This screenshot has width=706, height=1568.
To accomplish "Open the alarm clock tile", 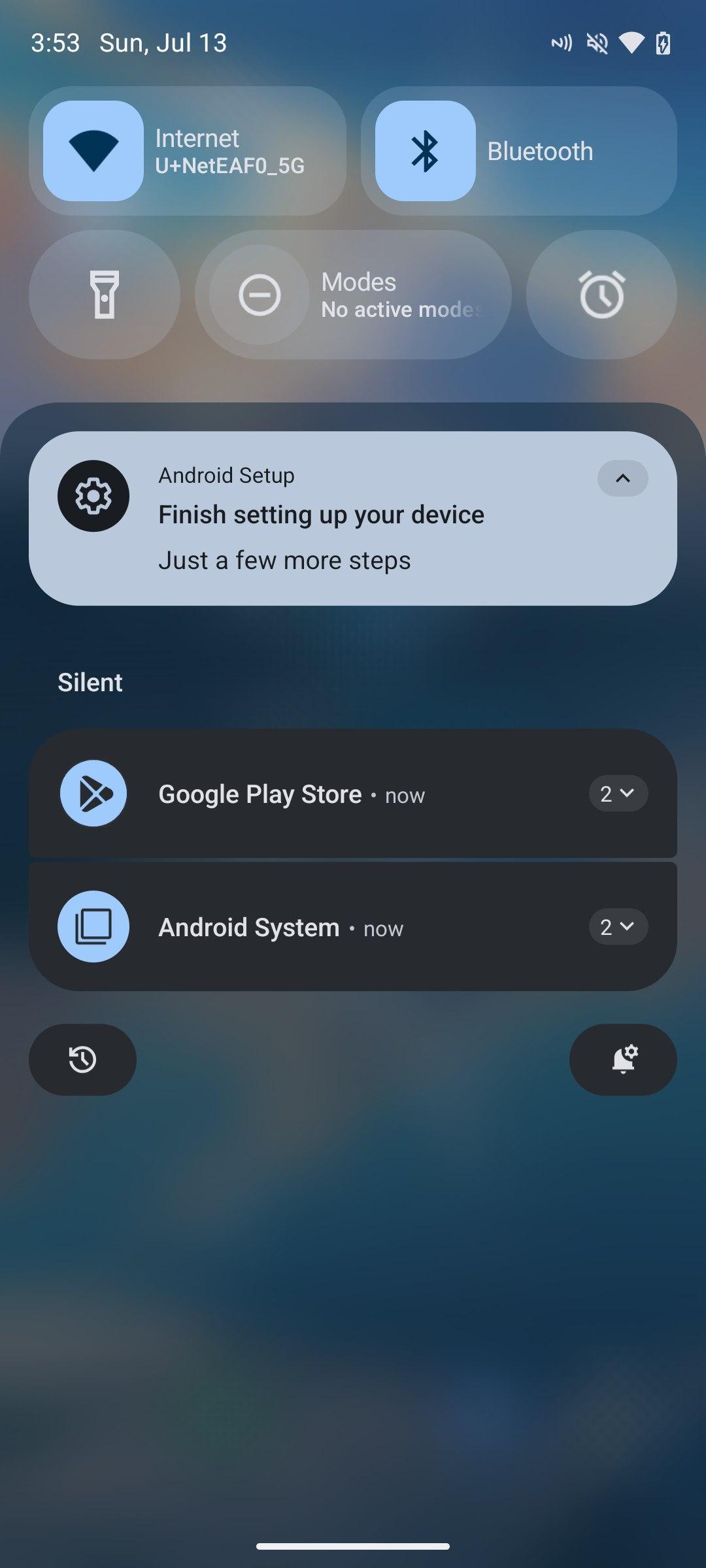I will click(601, 295).
